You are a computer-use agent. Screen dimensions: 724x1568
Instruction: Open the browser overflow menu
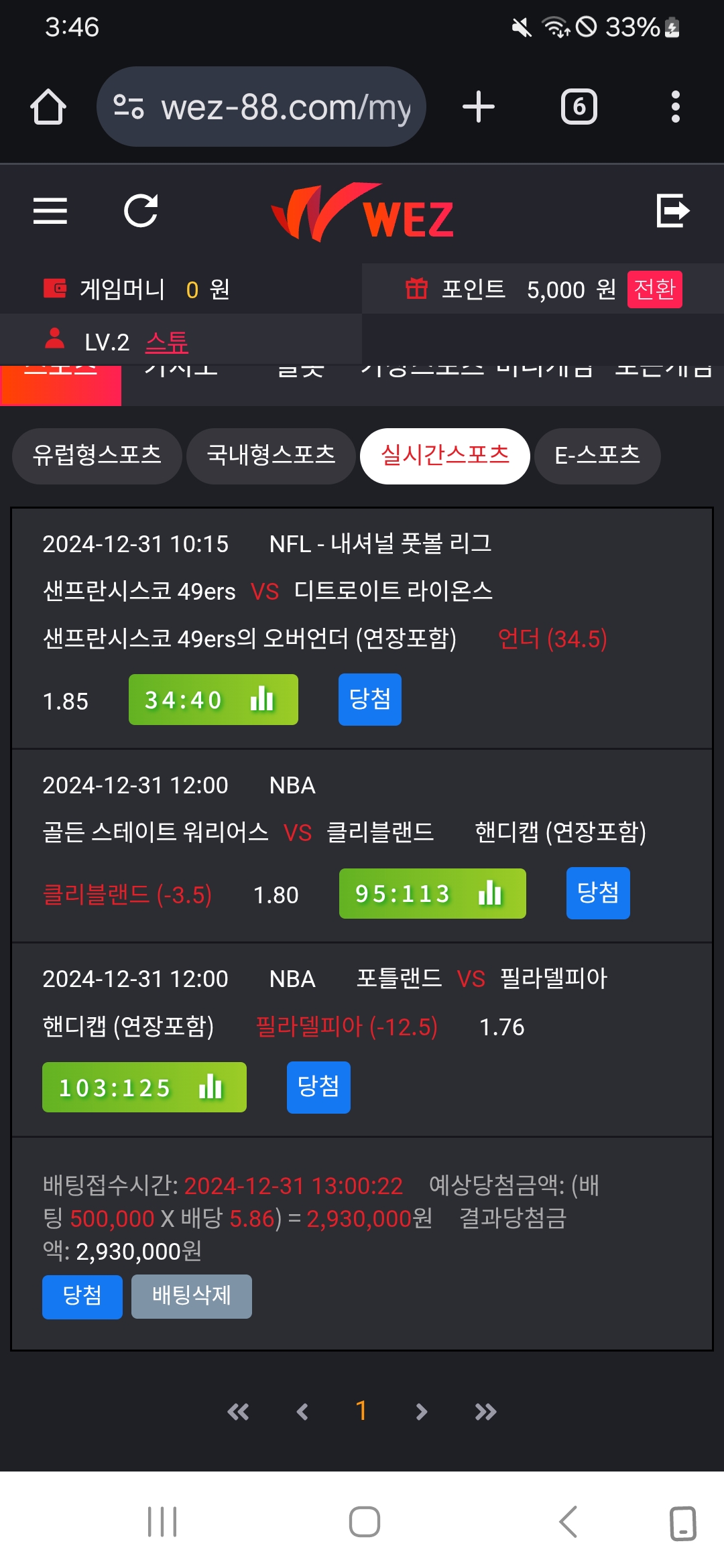click(675, 107)
